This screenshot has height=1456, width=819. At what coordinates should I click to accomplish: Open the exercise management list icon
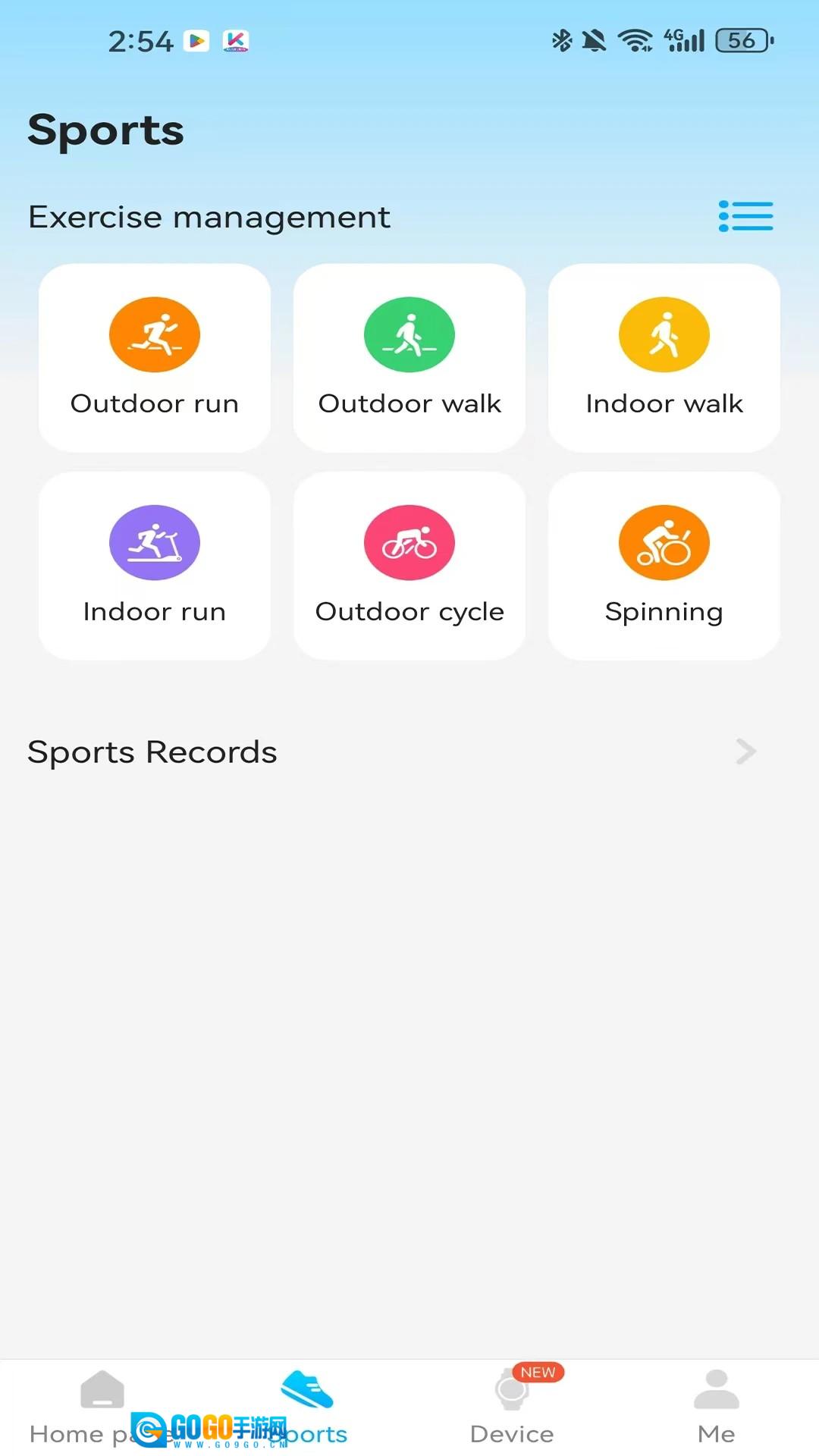pos(745,217)
